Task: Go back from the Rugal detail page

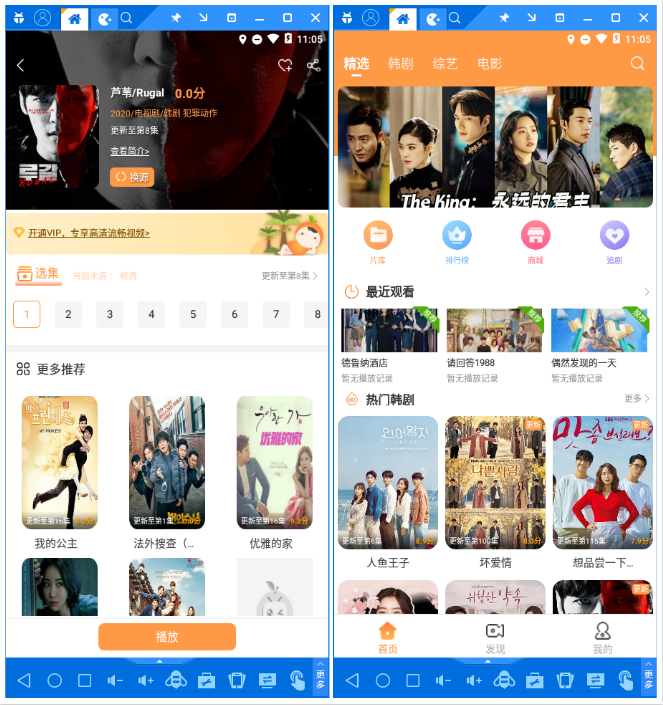Action: (20, 65)
